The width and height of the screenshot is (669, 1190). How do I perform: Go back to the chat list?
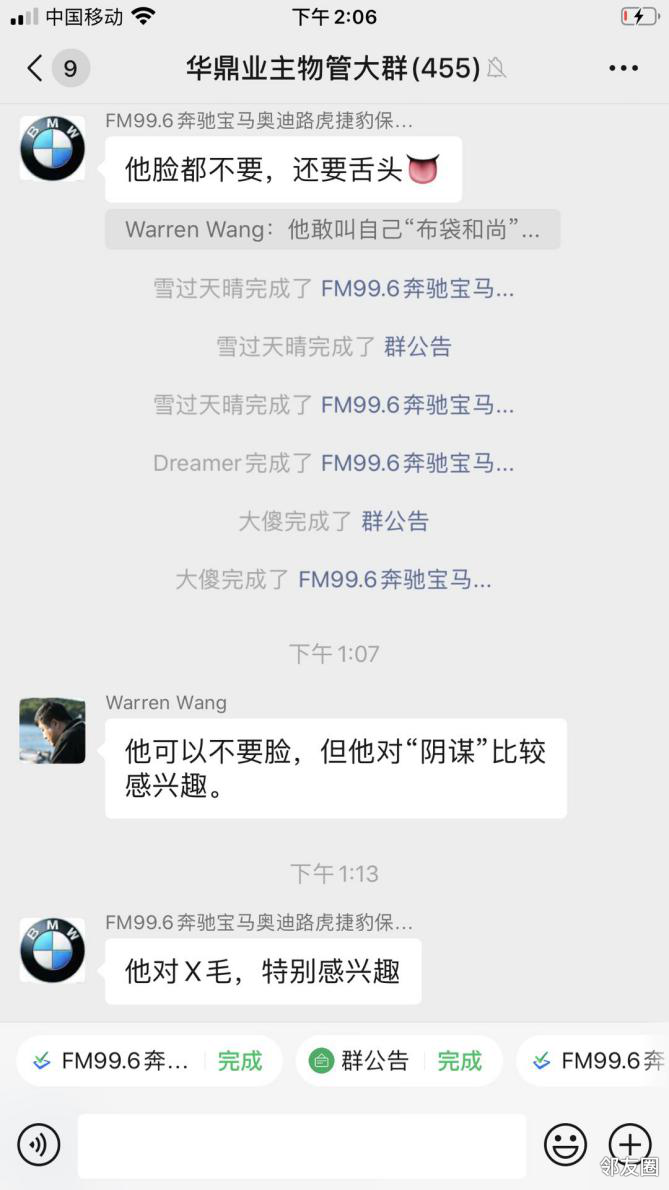point(35,68)
